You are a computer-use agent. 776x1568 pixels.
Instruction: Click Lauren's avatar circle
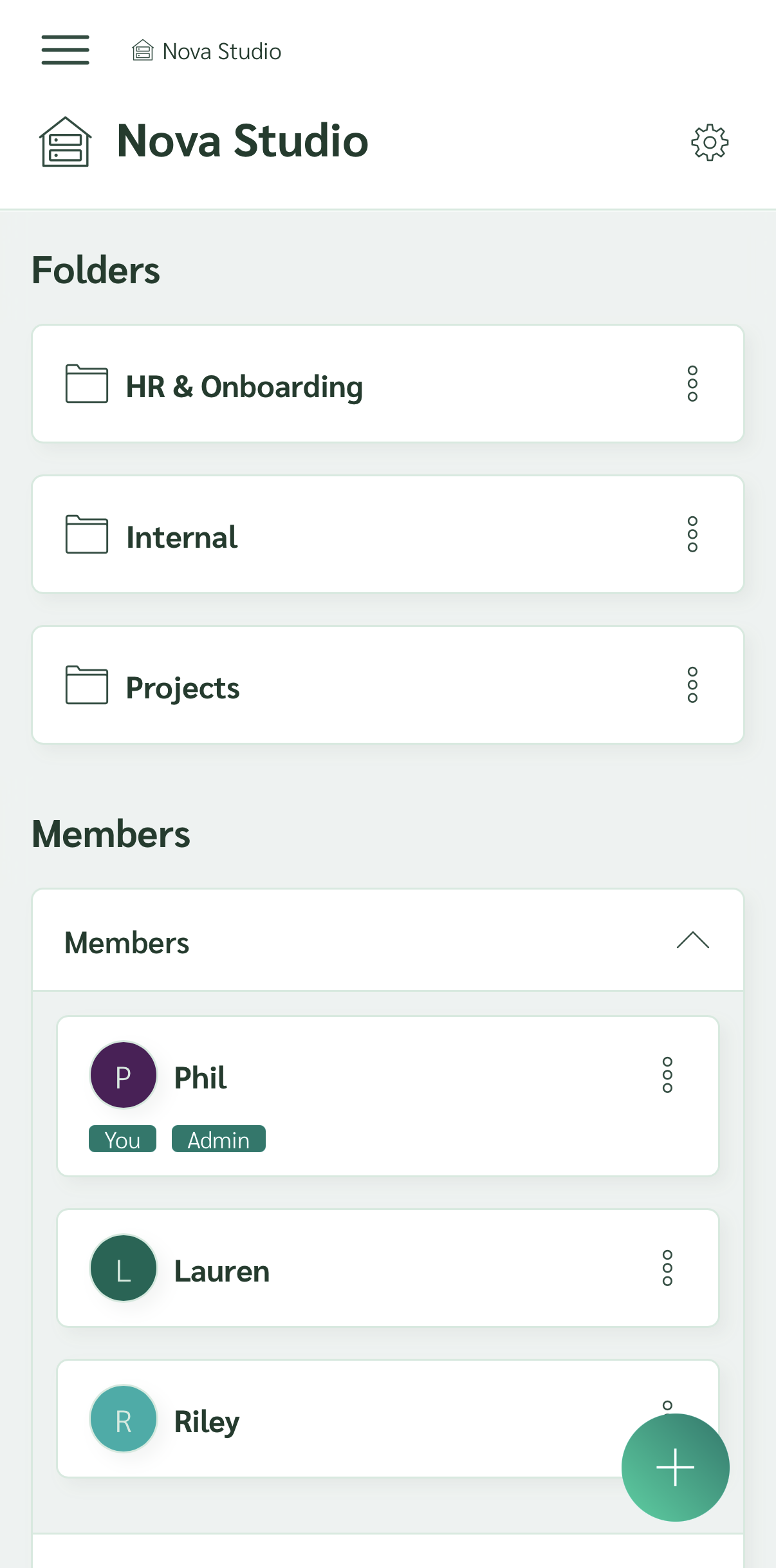(x=122, y=1267)
